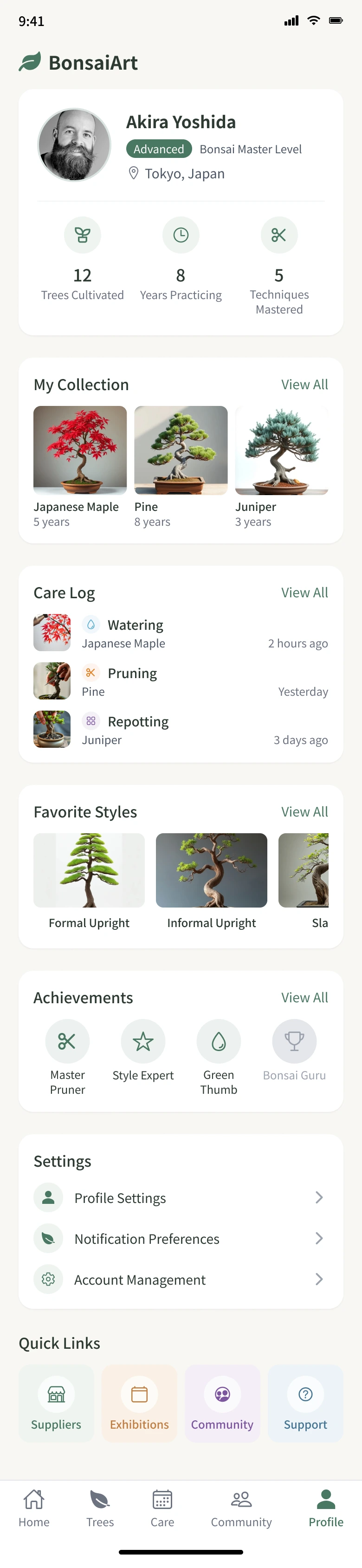362x1568 pixels.
Task: Open the Pruning log entry for Pine
Action: (x=180, y=681)
